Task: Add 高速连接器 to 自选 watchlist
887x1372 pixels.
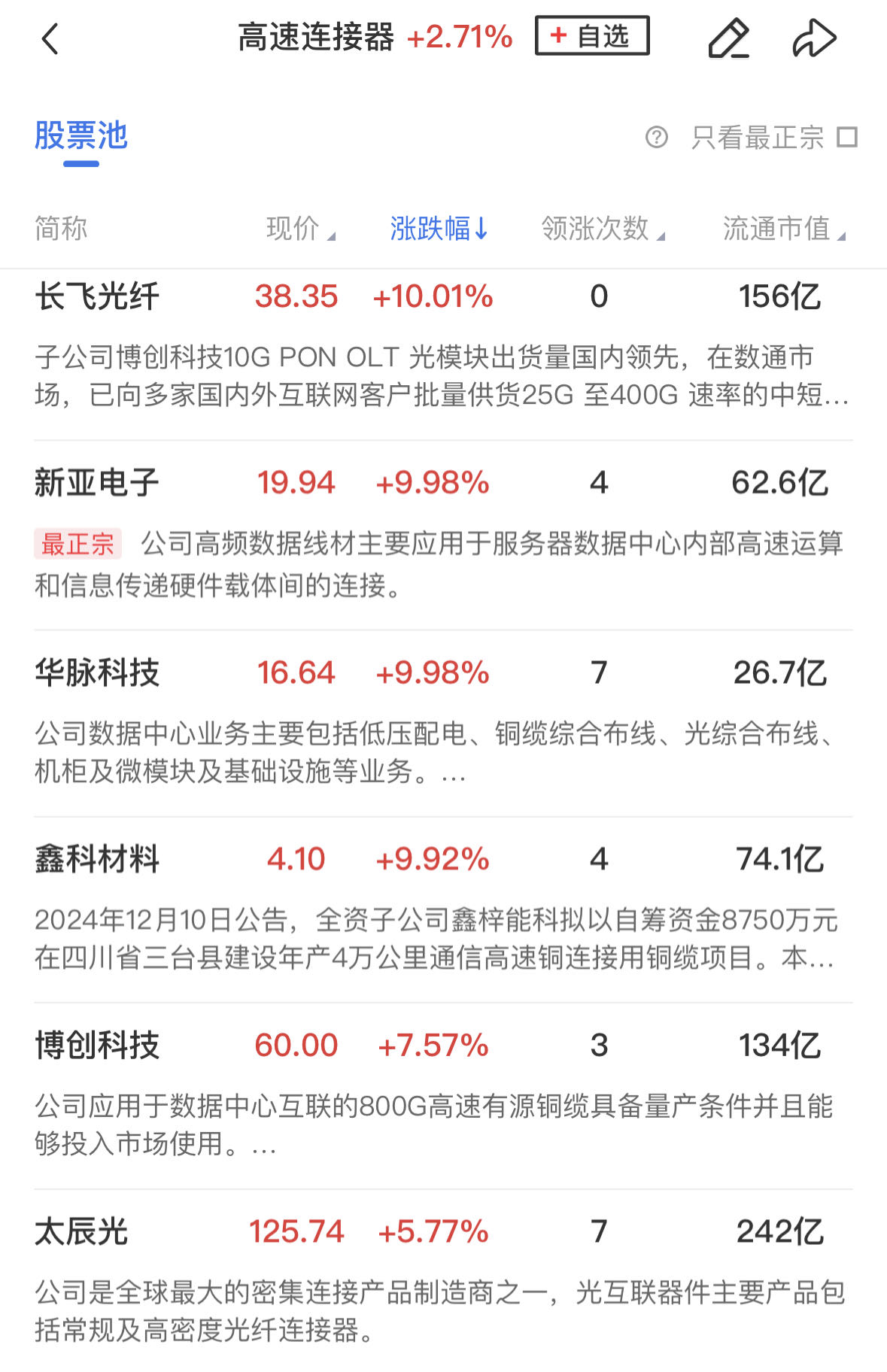Action: pos(592,36)
